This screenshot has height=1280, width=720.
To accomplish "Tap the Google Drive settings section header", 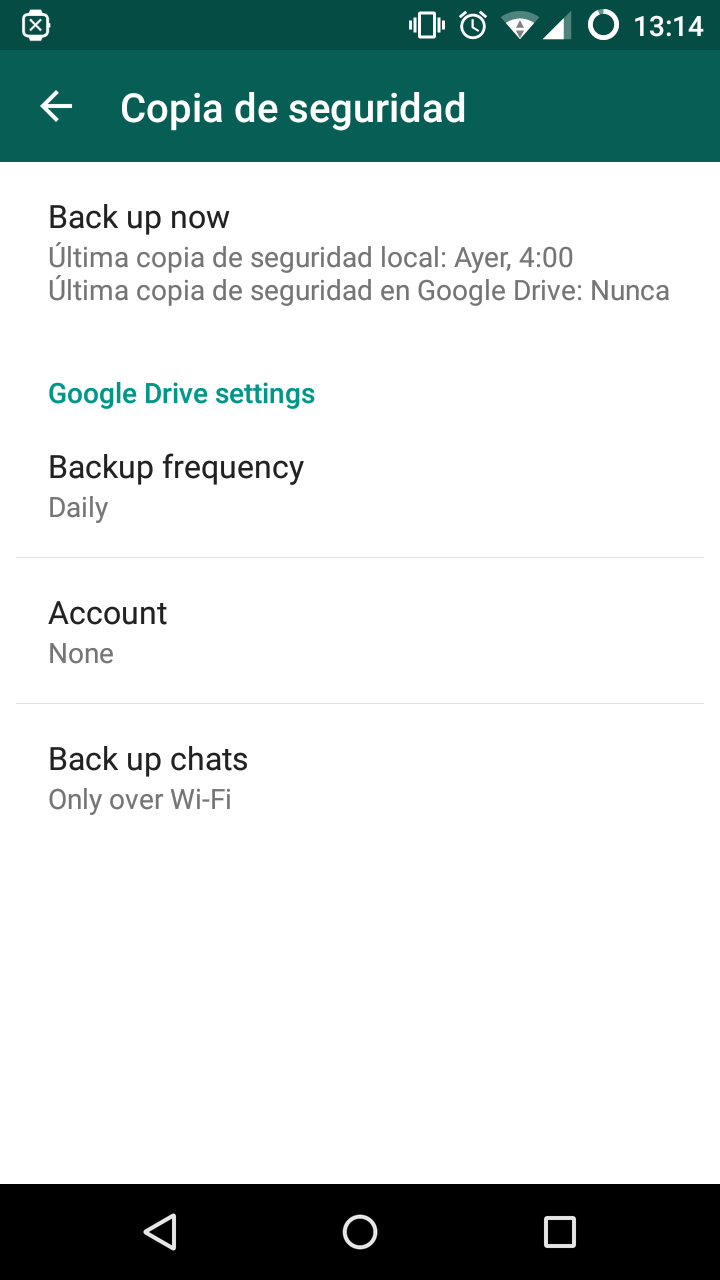I will pos(181,393).
